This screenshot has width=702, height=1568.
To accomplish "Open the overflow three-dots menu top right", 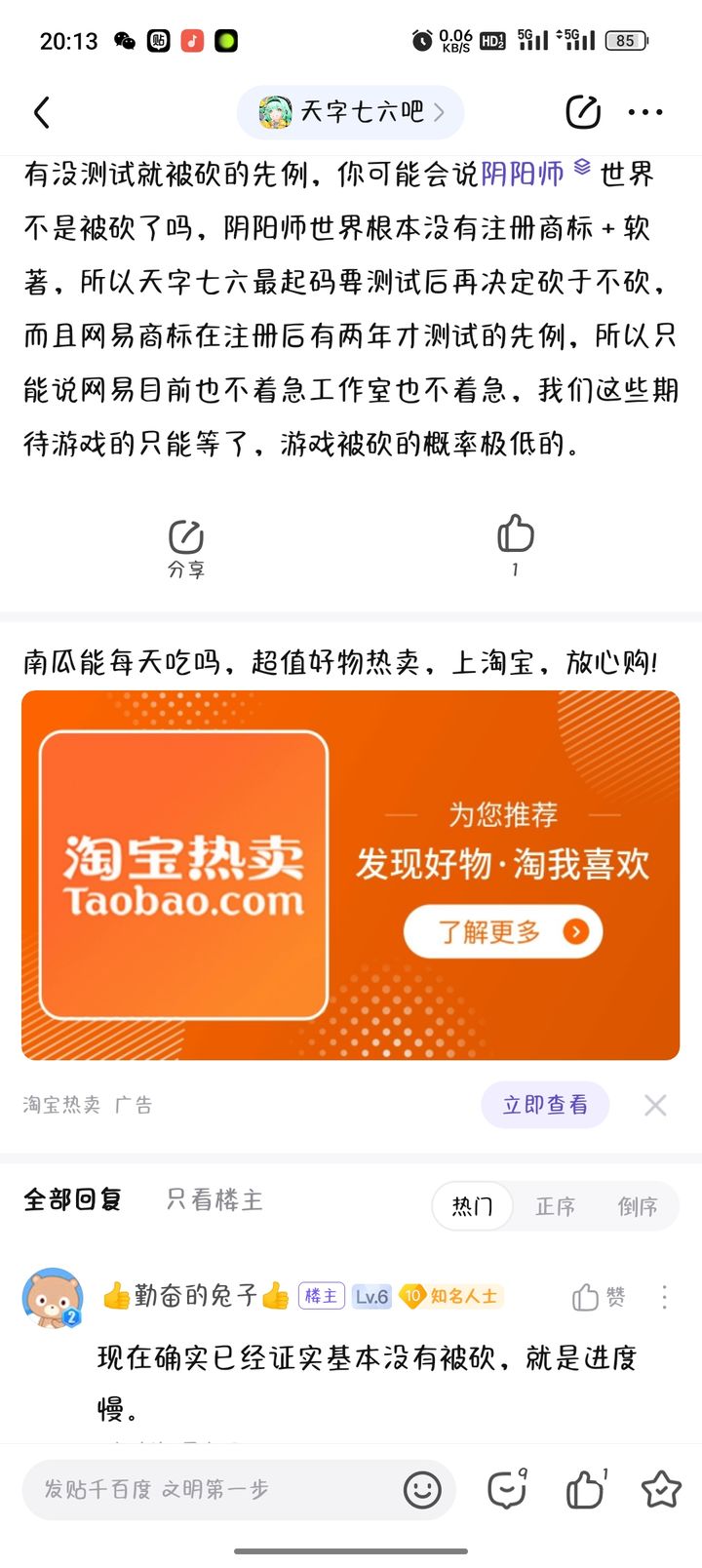I will (646, 112).
